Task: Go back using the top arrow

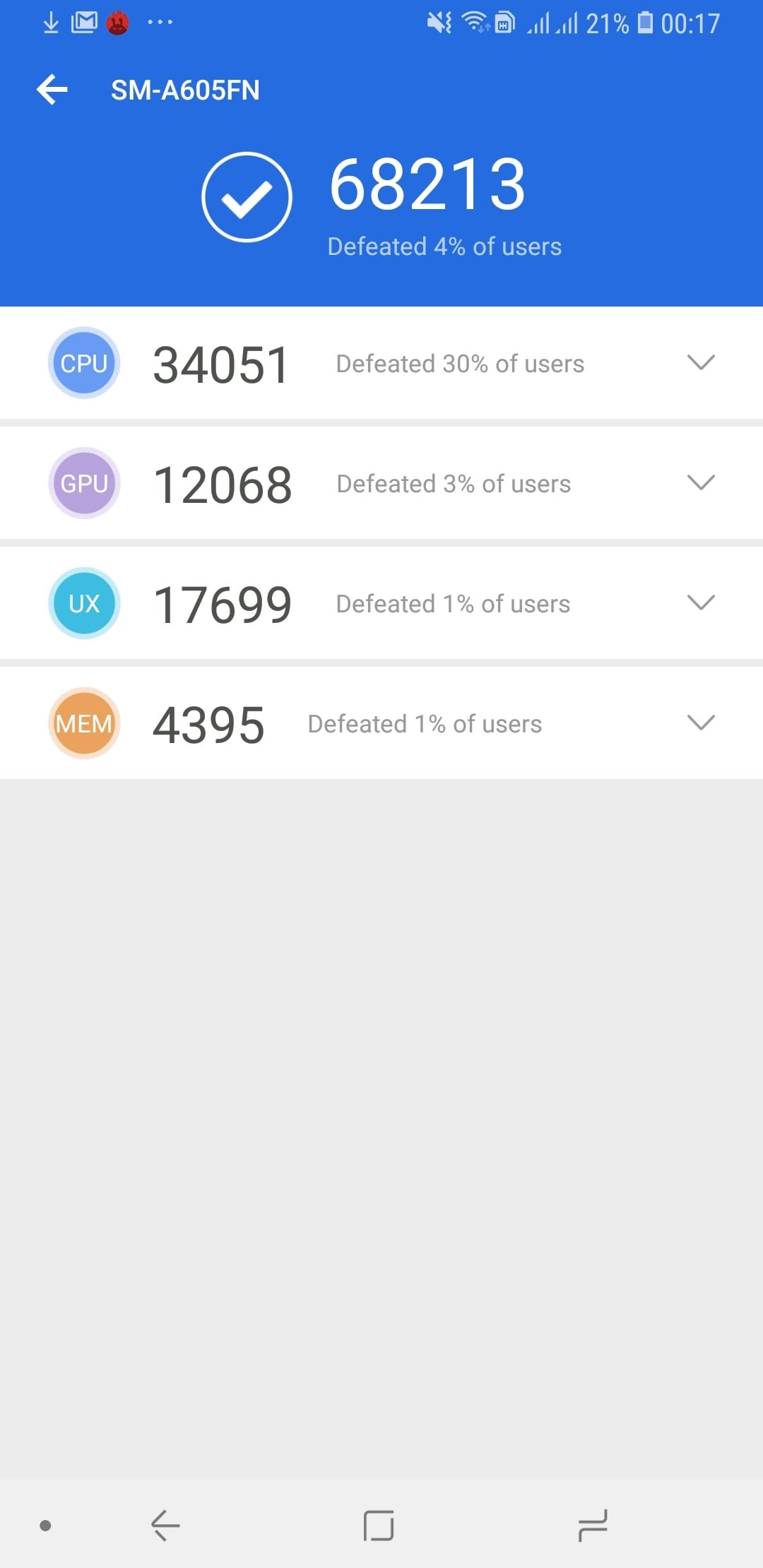Action: coord(52,90)
